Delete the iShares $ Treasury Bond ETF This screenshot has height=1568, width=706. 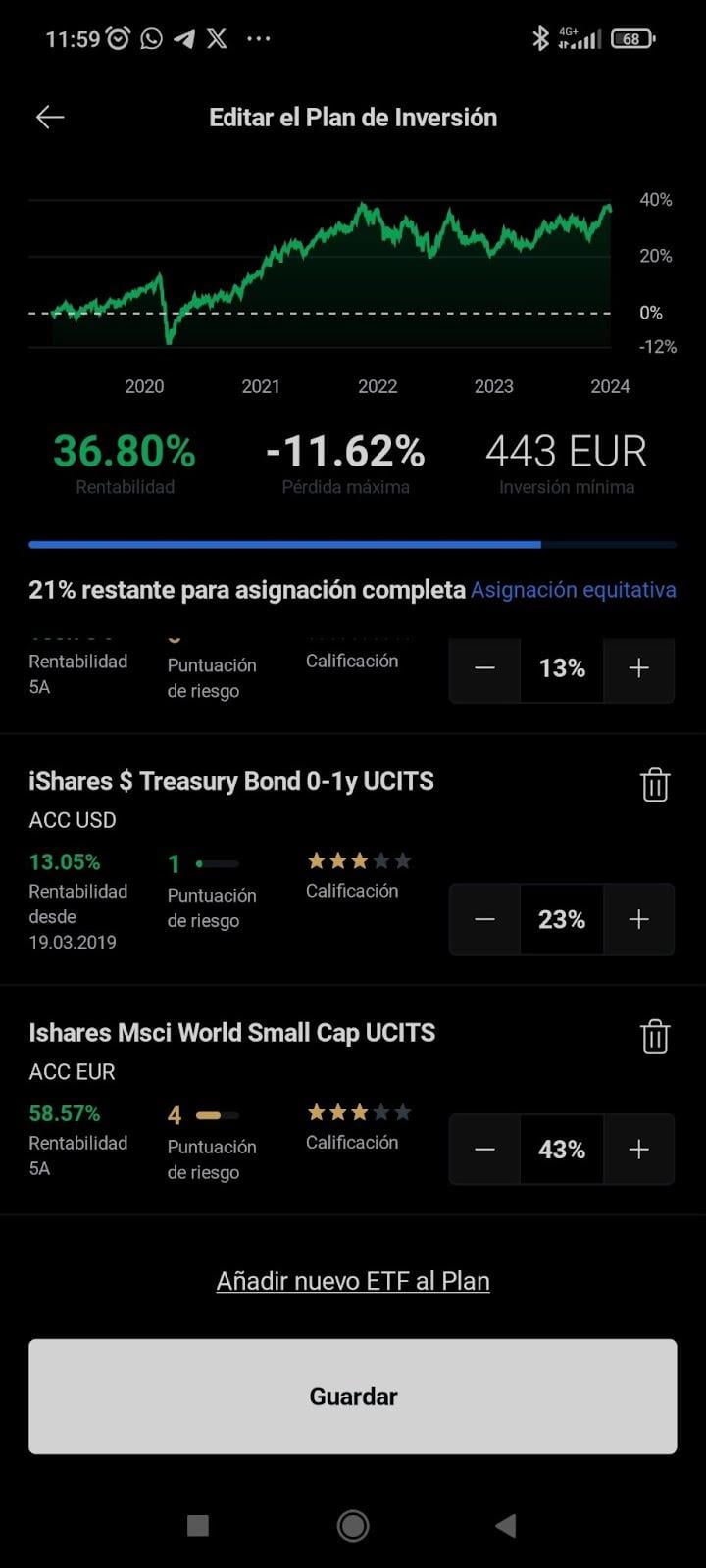(655, 783)
